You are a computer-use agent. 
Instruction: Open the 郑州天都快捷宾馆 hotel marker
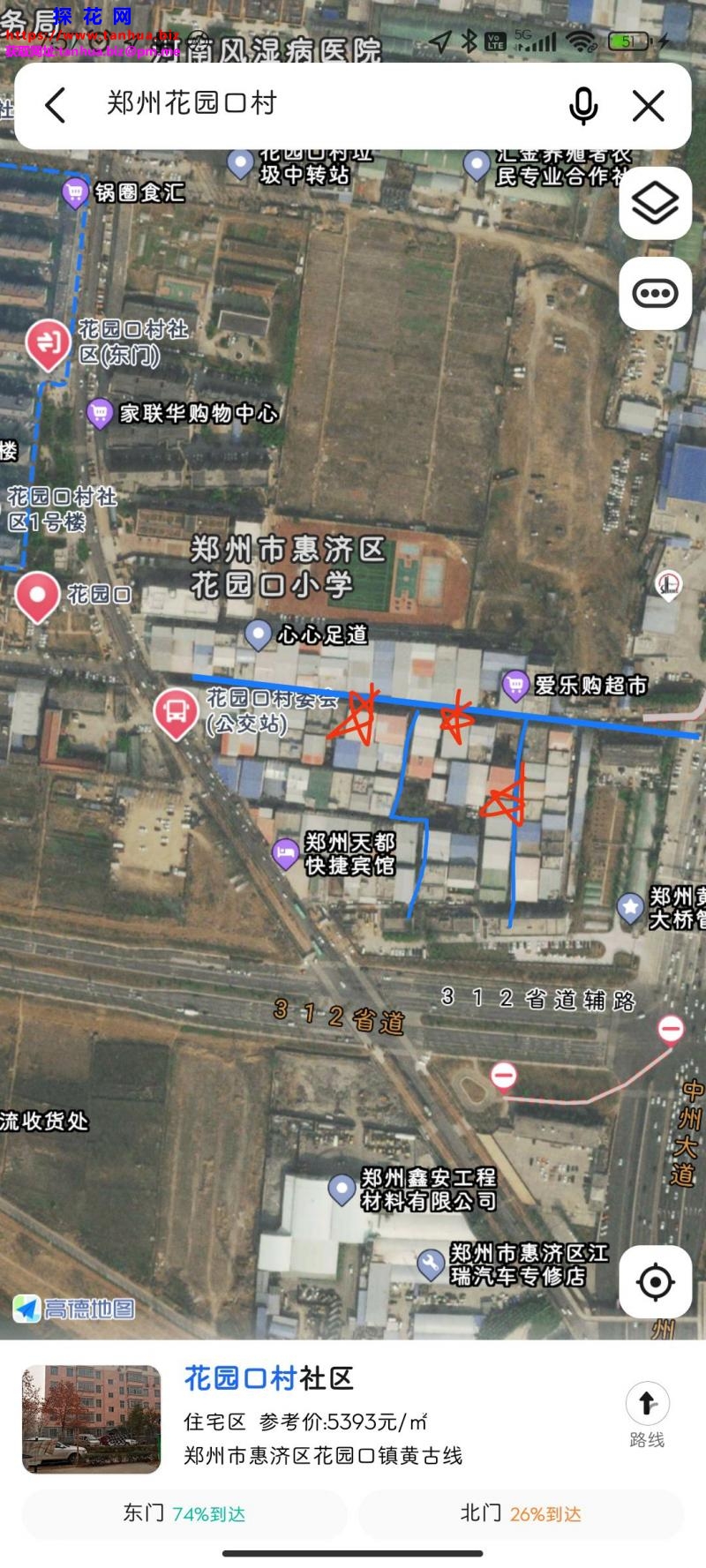285,853
